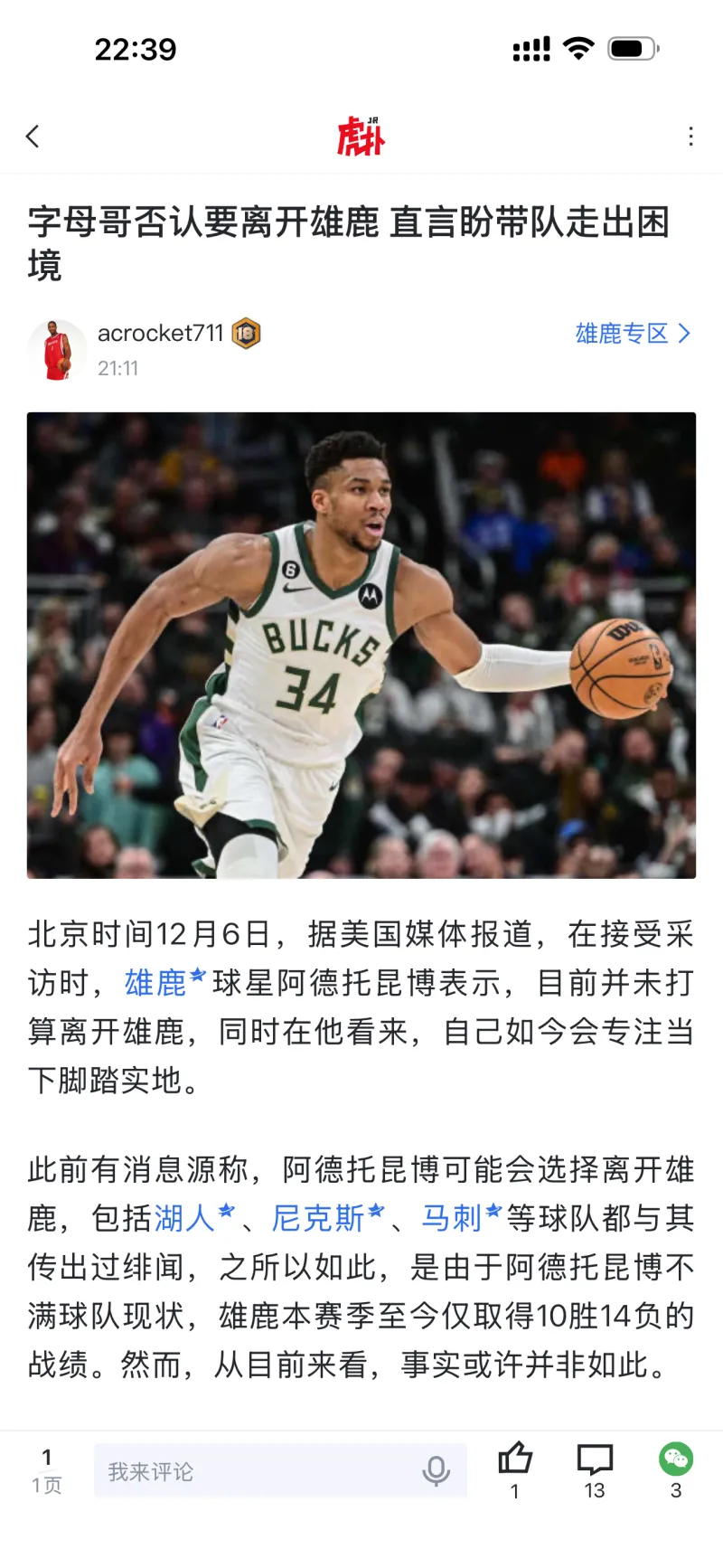
Task: Like this article with thumbs up
Action: pyautogui.click(x=515, y=1460)
